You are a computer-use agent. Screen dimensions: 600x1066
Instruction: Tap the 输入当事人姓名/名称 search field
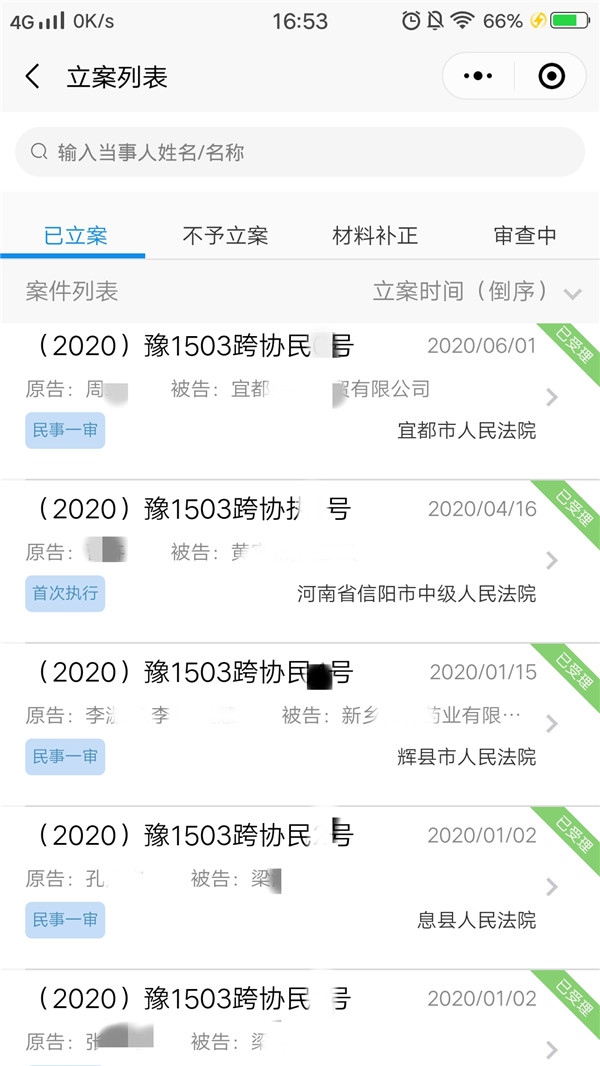click(x=300, y=152)
